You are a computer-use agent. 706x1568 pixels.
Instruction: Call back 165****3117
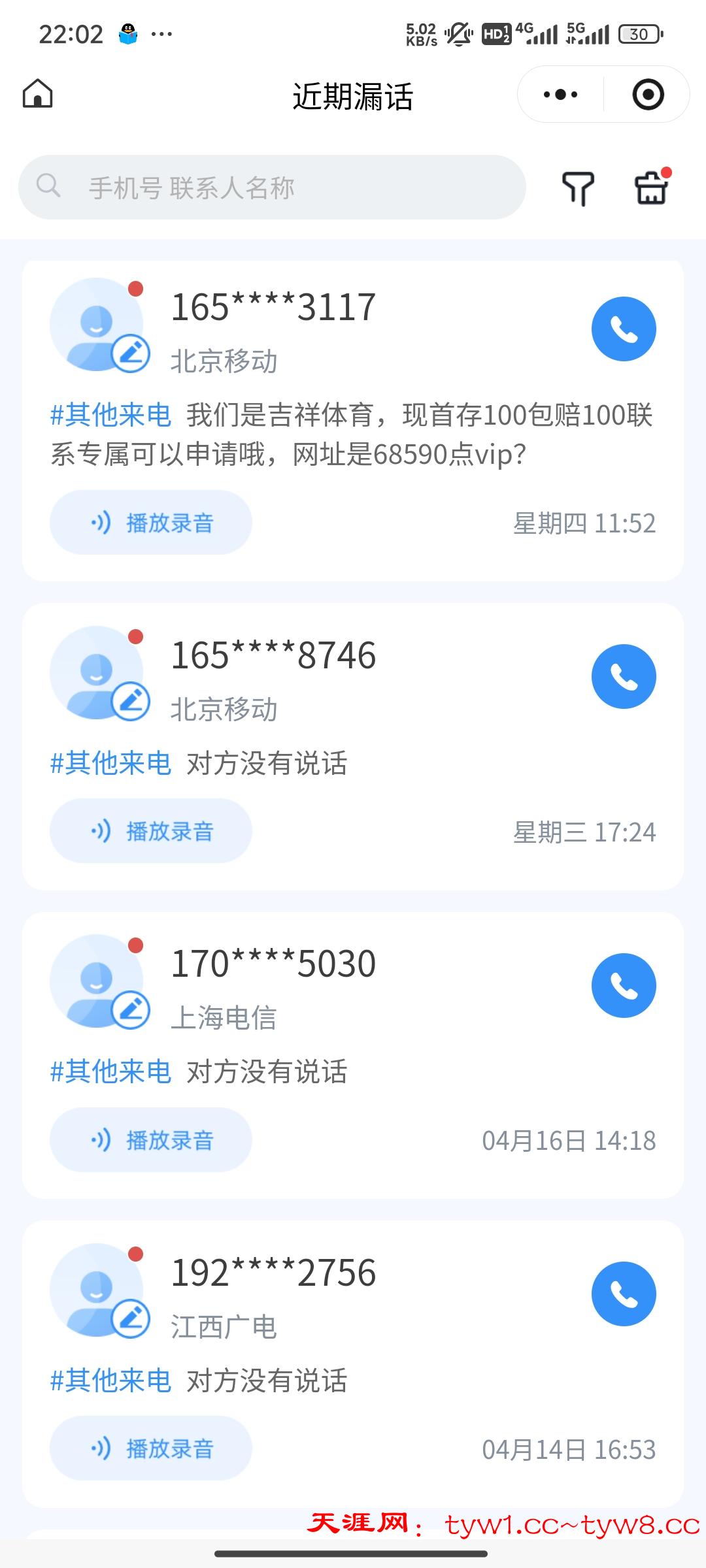624,329
